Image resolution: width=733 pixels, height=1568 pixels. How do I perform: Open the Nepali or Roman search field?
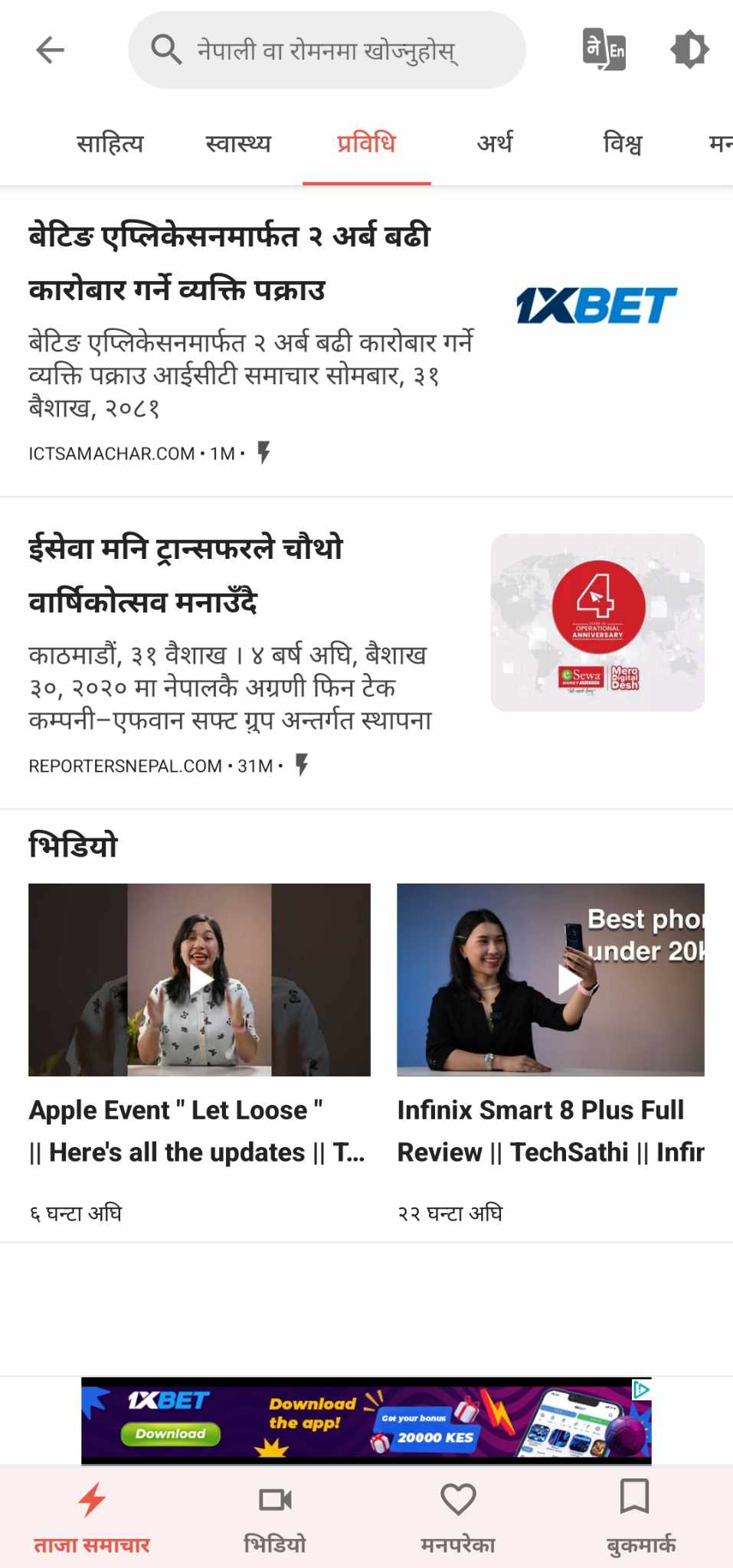tap(327, 51)
